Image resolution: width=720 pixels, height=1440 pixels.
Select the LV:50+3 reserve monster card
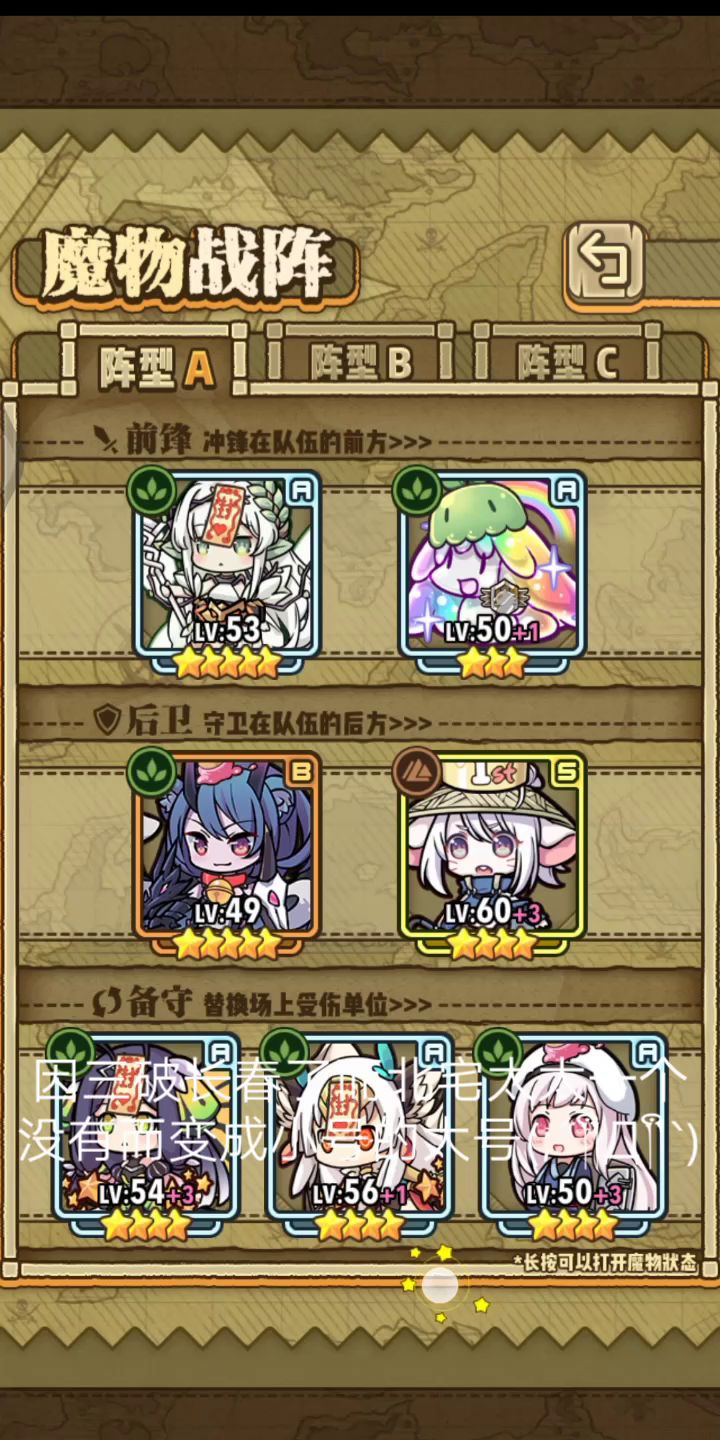573,1132
